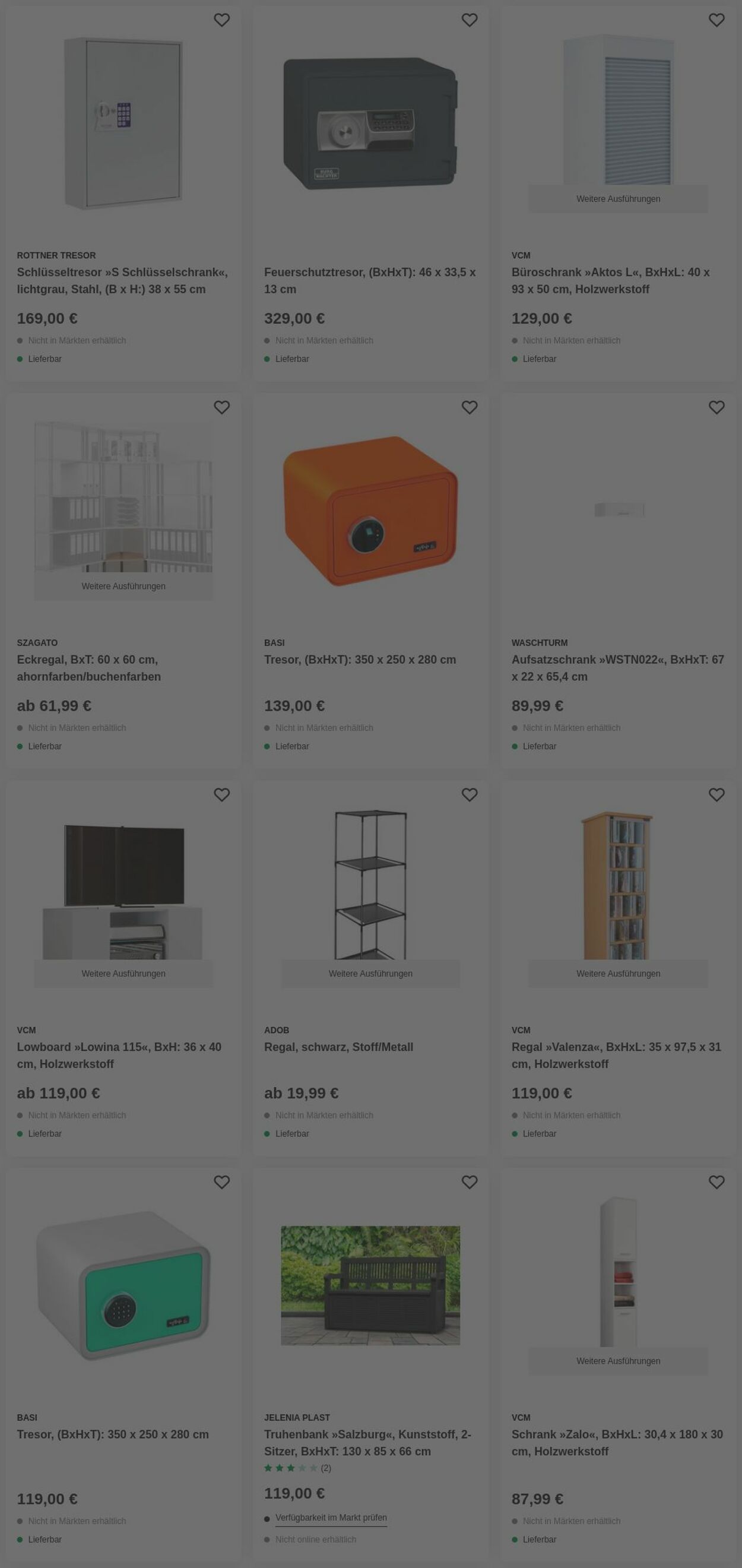Show more versions of the Eckregal
This screenshot has width=742, height=1568.
point(123,586)
